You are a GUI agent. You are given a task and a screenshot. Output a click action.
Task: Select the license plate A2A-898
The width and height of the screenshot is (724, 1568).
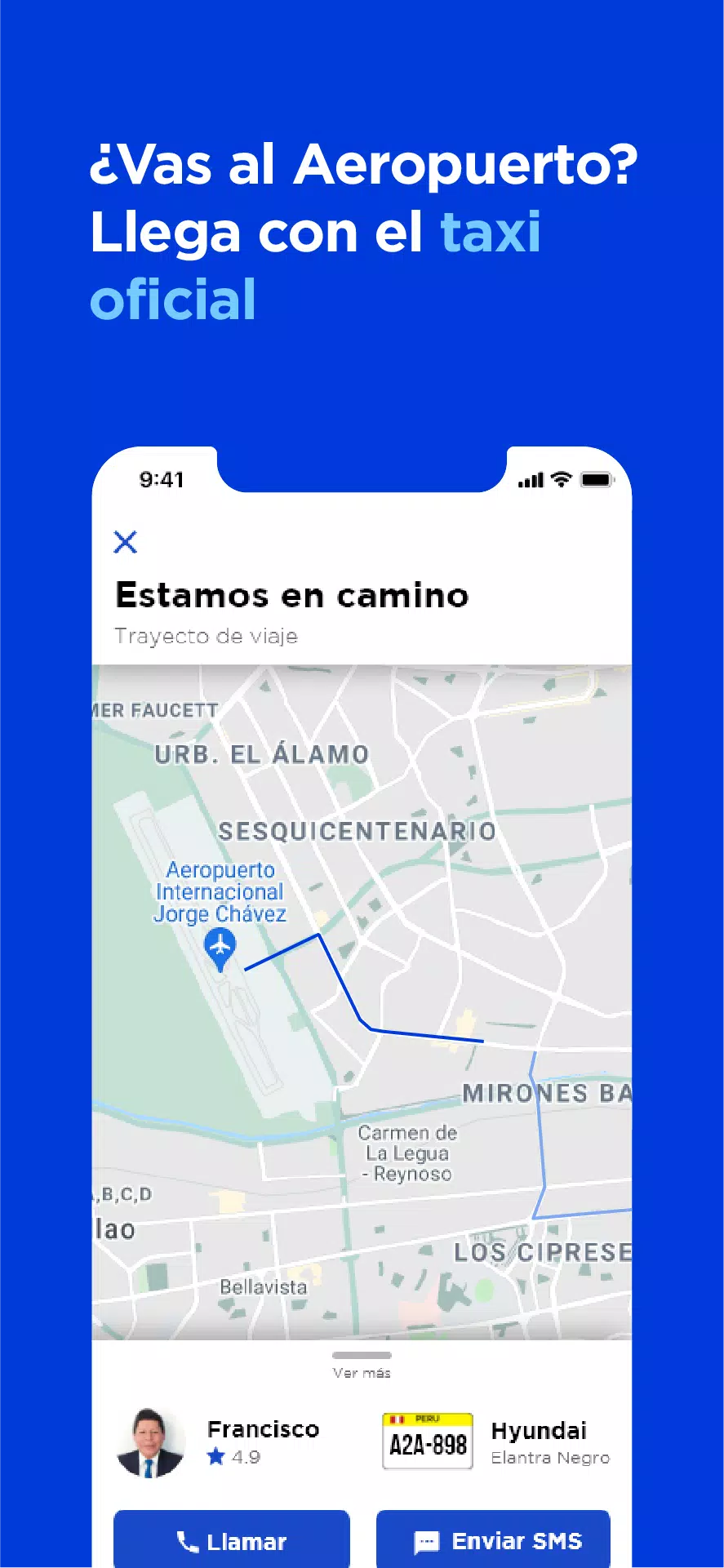pos(426,1443)
